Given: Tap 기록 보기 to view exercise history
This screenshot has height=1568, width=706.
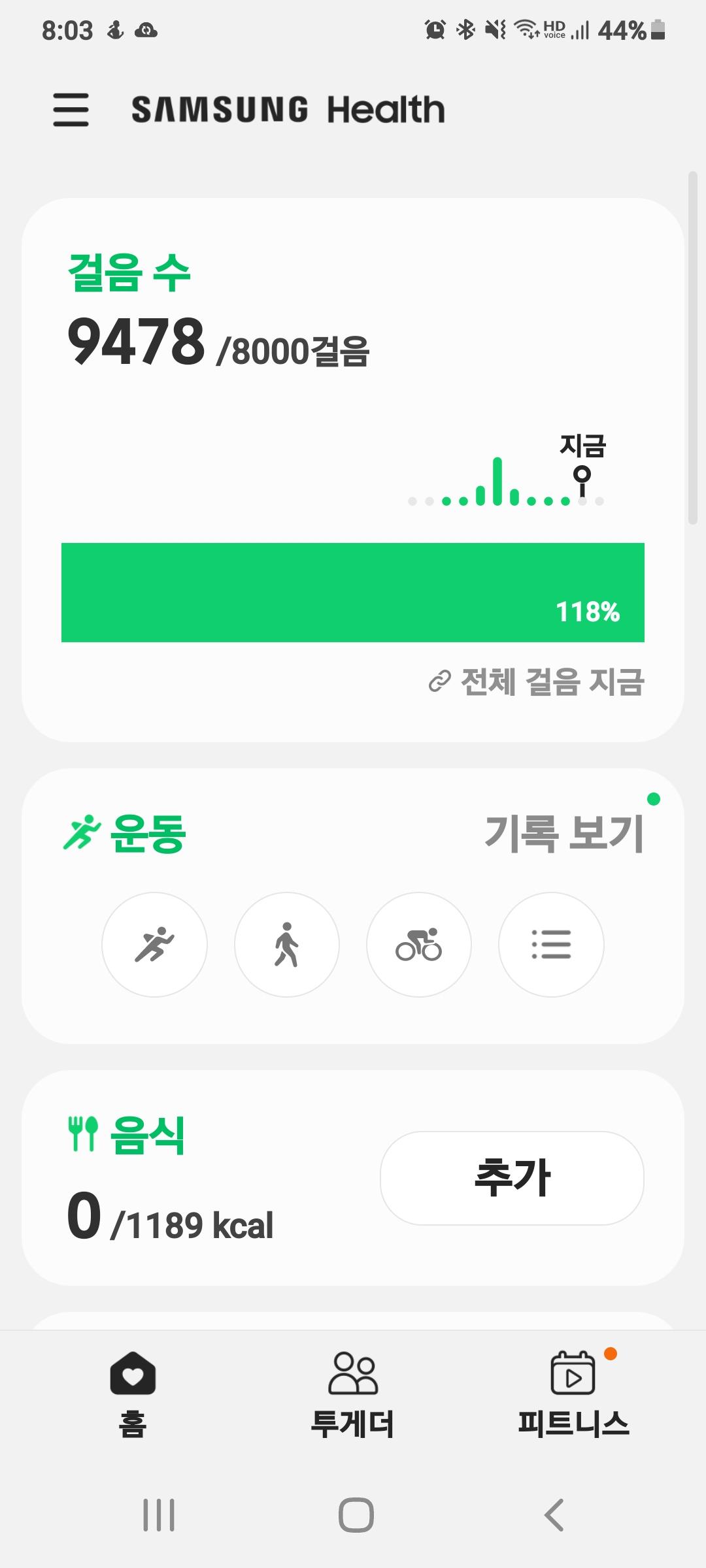Looking at the screenshot, I should 565,834.
